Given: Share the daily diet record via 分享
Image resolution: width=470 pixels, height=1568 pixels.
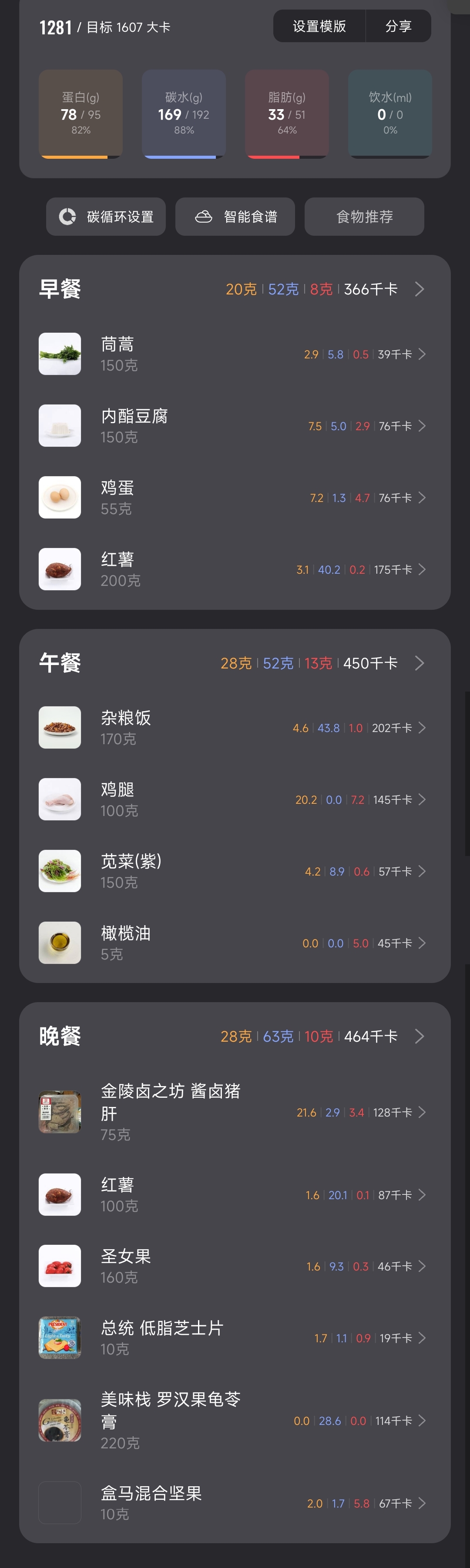Looking at the screenshot, I should coord(398,26).
